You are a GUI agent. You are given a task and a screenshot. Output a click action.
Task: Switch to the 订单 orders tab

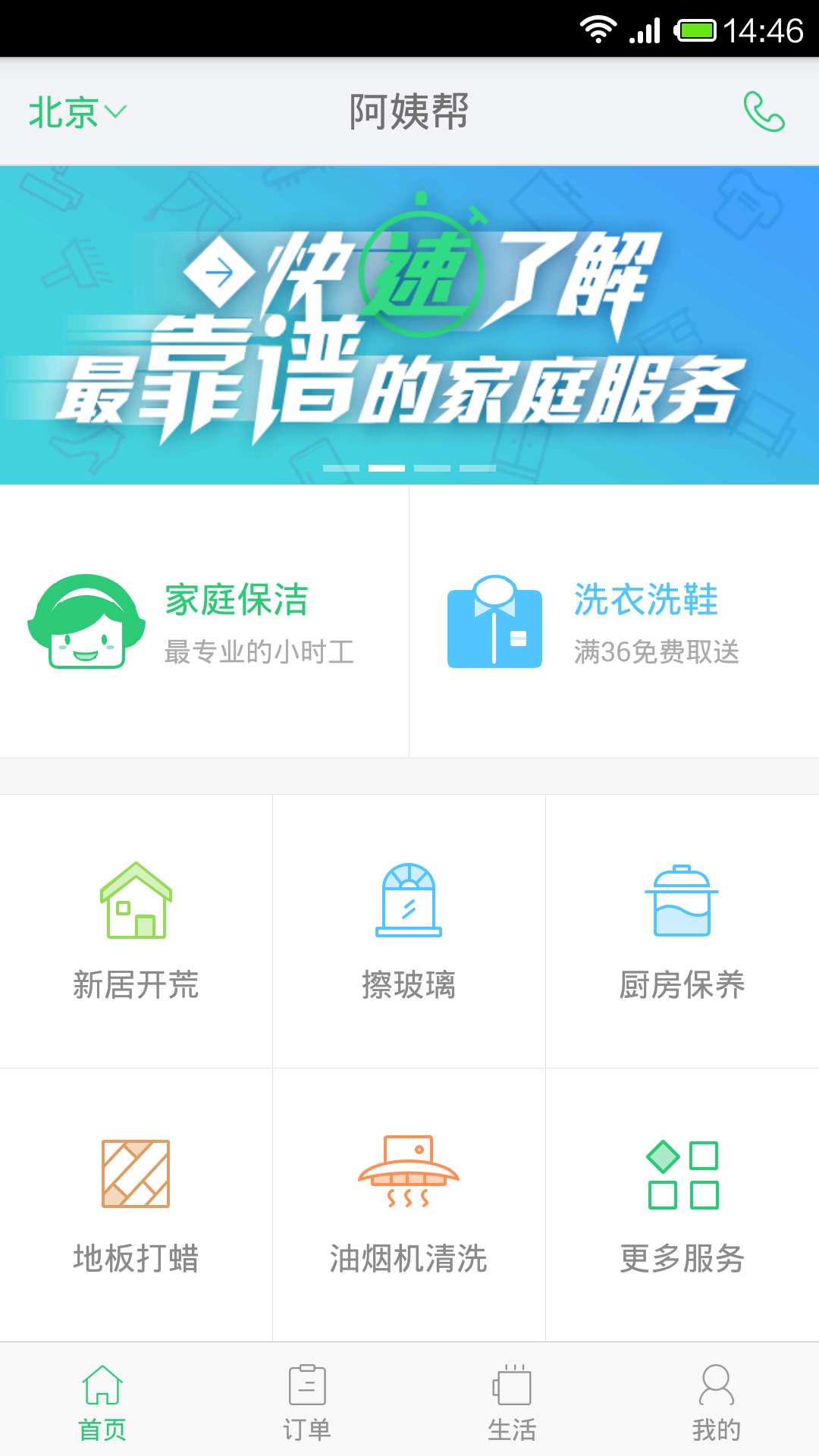pos(307,1401)
